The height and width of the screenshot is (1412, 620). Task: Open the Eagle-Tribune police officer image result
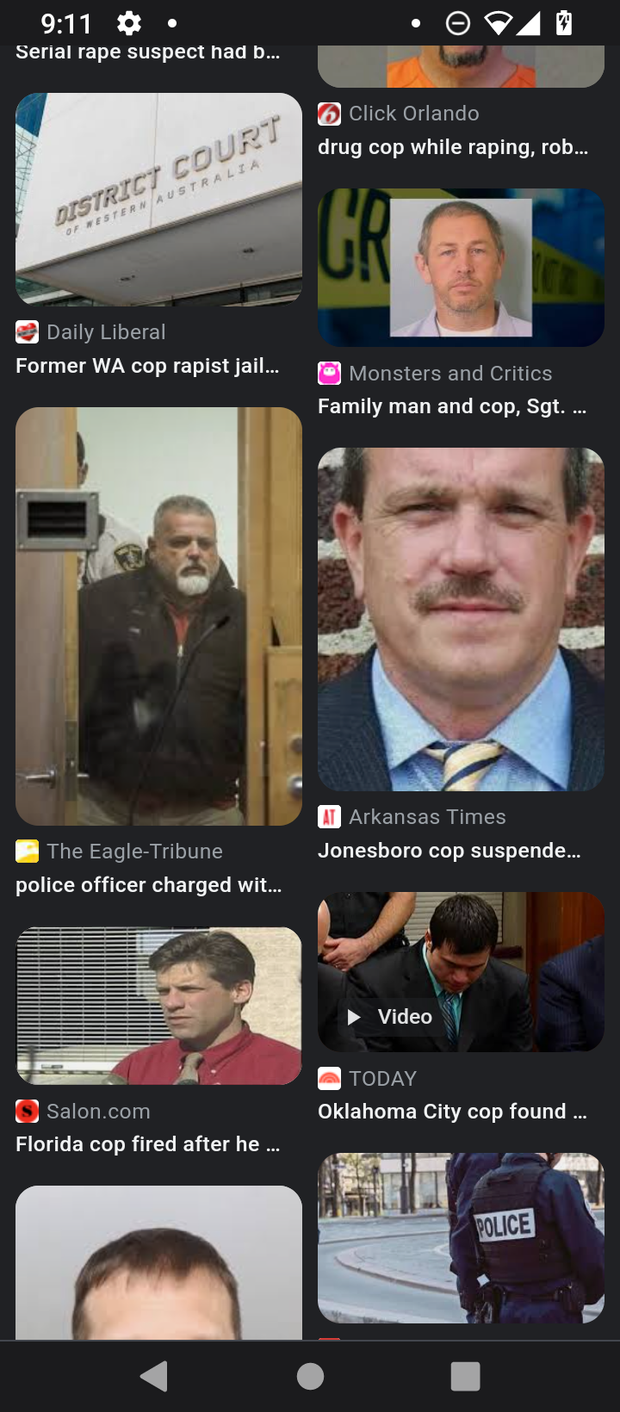tap(158, 616)
